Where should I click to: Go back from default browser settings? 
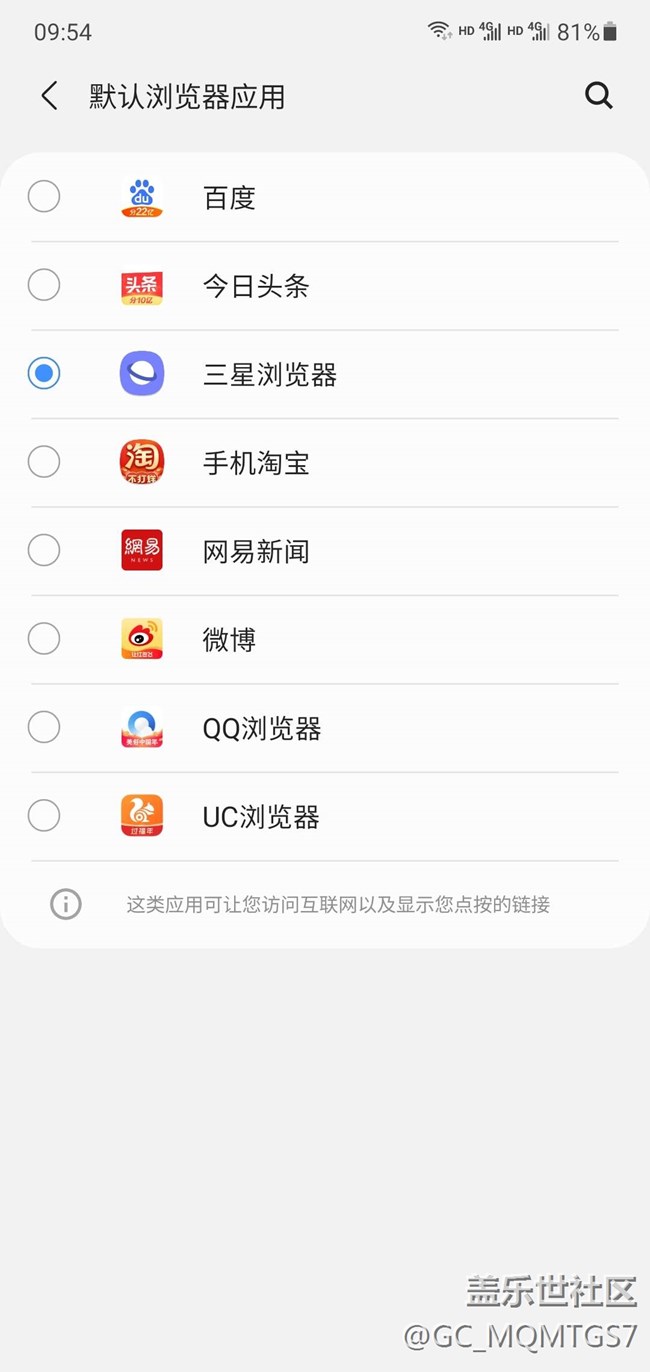point(49,96)
